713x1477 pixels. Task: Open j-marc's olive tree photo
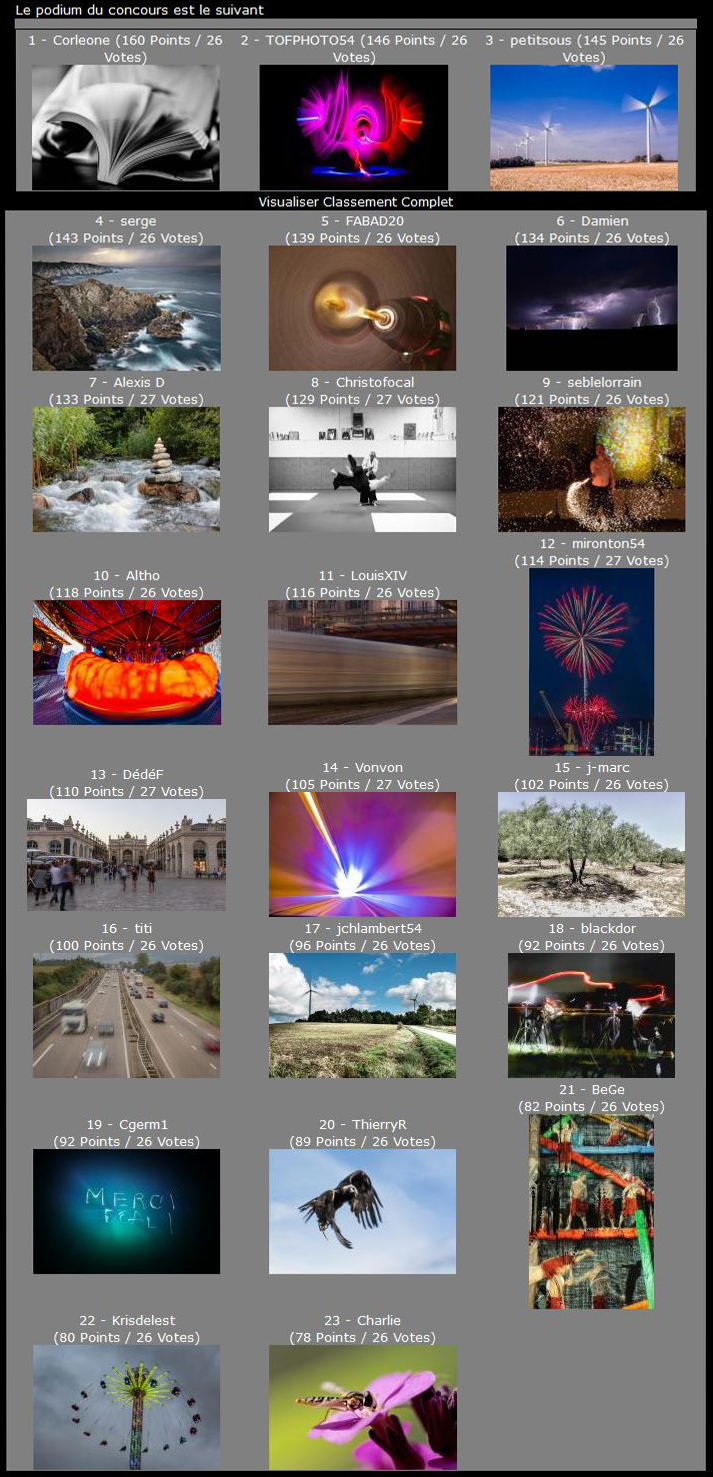591,855
